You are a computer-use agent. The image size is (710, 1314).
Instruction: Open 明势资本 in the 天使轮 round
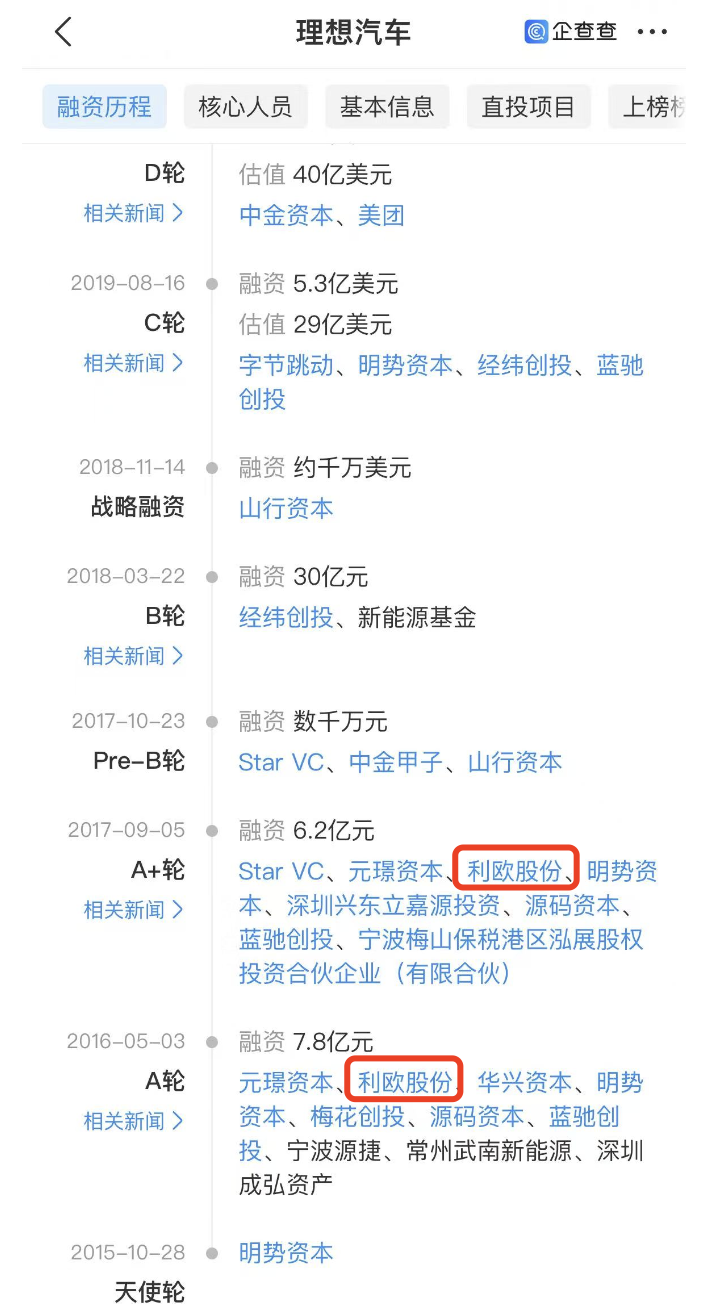286,1252
